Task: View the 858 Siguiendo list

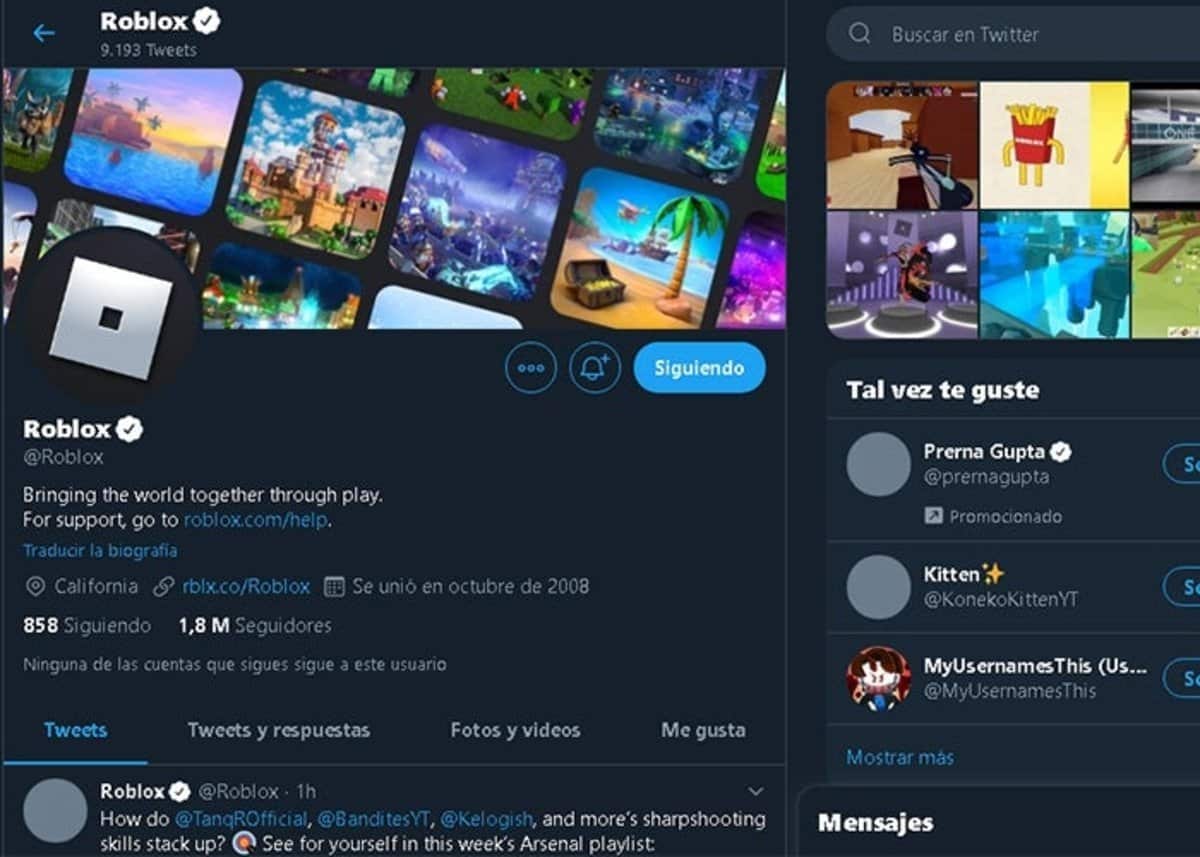Action: pos(87,626)
